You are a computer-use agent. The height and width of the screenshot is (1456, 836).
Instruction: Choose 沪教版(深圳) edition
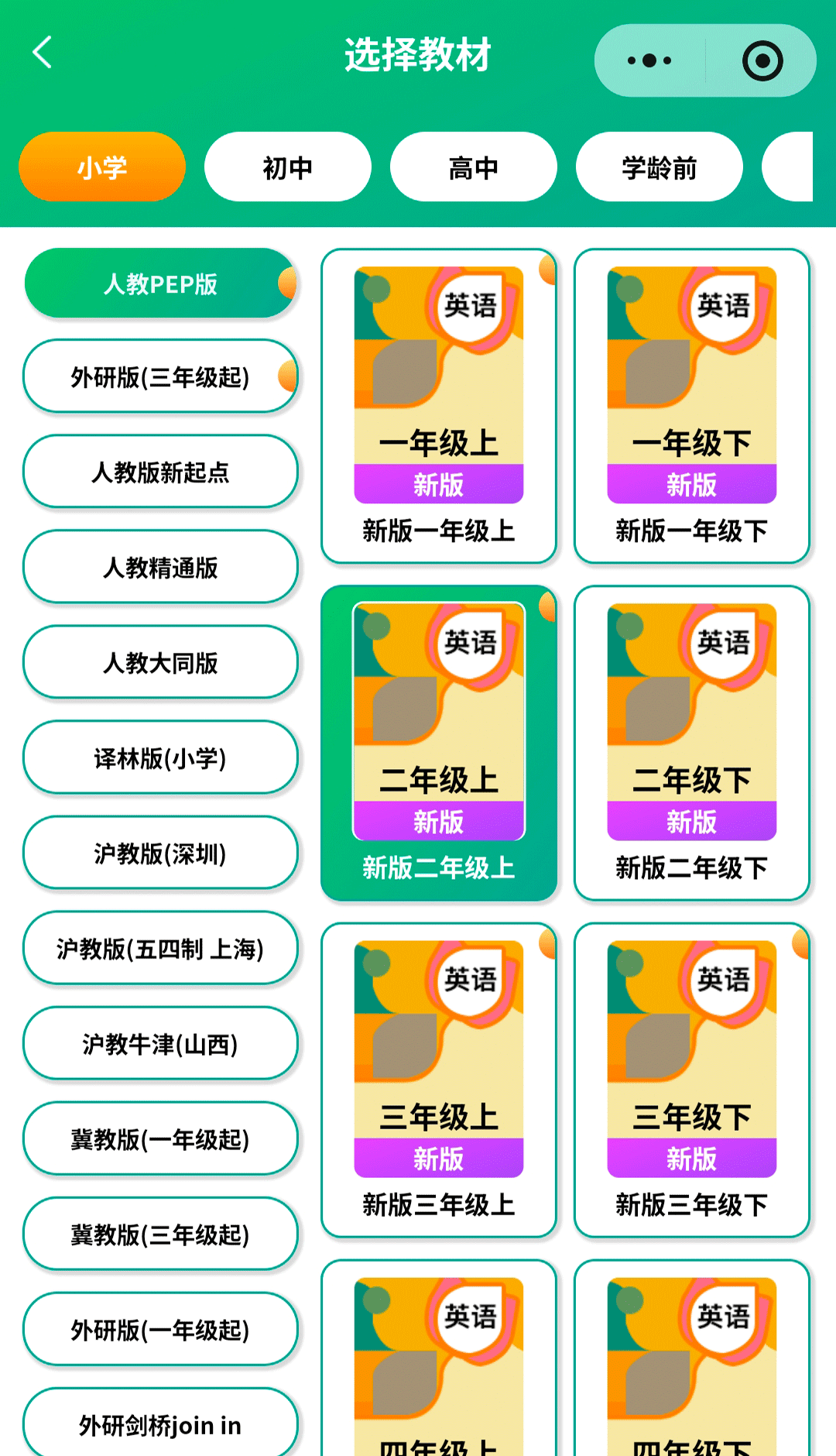(160, 853)
